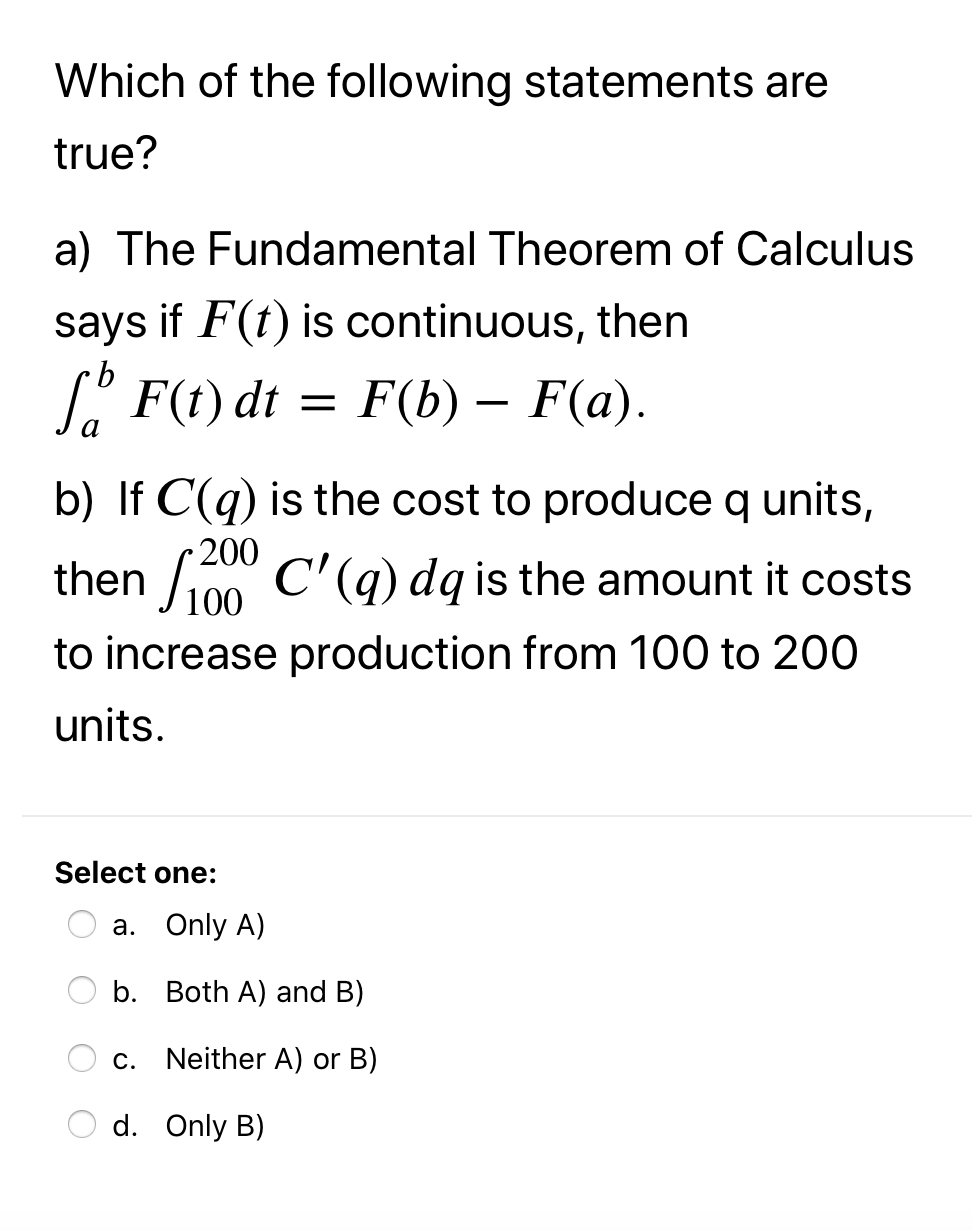Mark option d. Only B)
Screen dimensions: 972x1230
82,1125
